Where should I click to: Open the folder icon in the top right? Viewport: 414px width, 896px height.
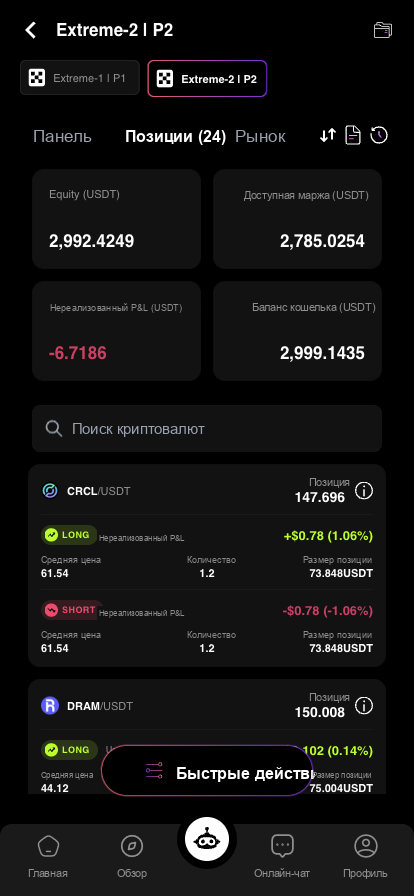pyautogui.click(x=383, y=30)
